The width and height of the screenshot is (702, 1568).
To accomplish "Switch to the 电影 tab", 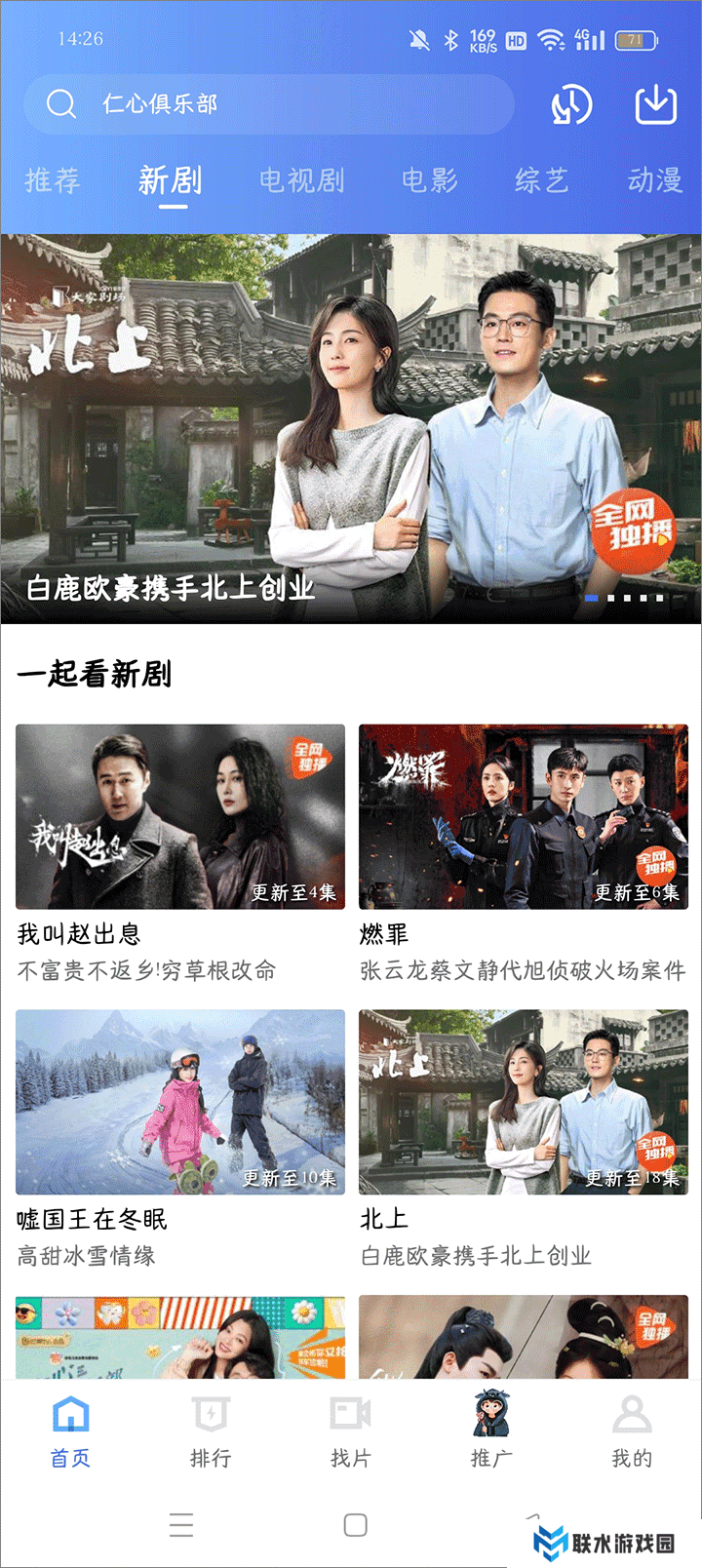I will [429, 180].
